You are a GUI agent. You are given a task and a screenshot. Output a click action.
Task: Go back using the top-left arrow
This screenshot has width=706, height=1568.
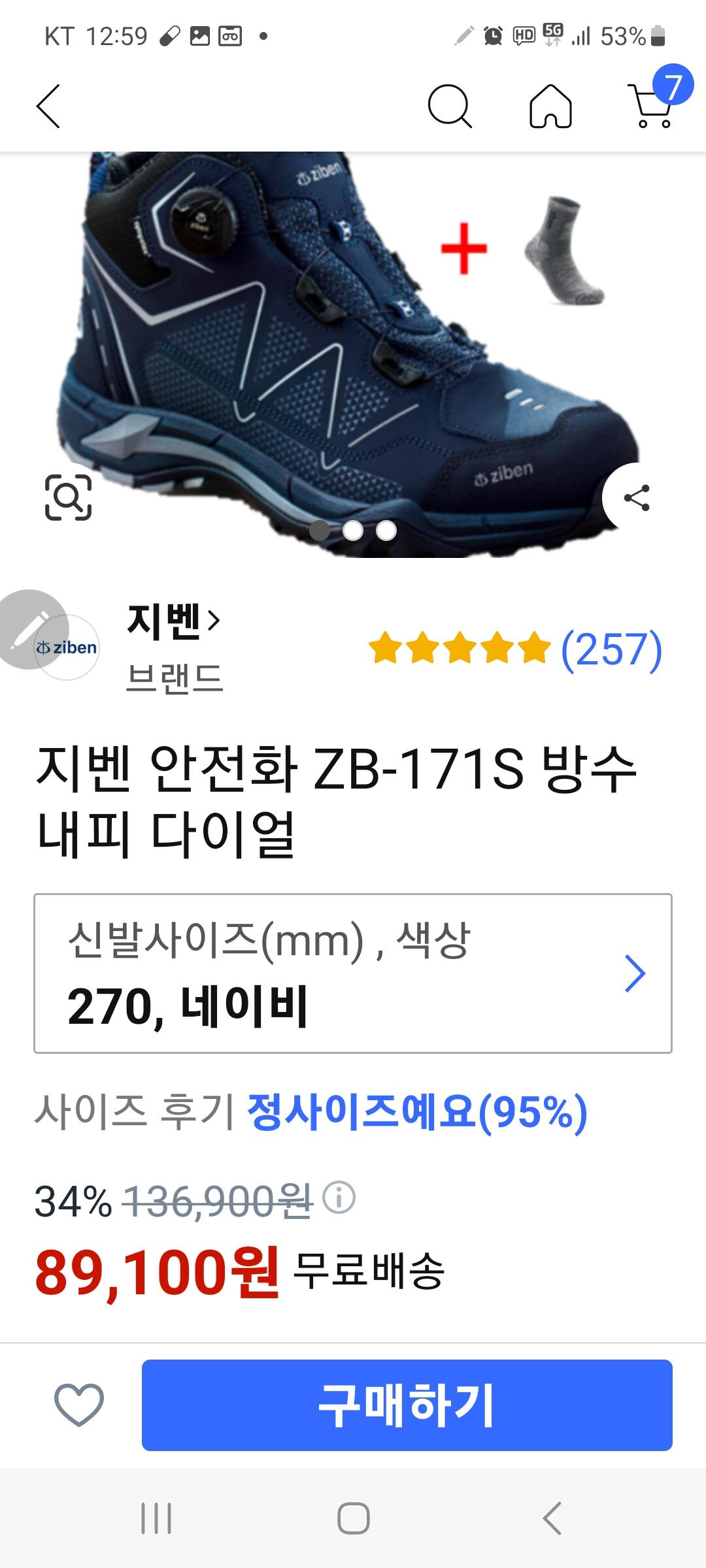tap(48, 106)
